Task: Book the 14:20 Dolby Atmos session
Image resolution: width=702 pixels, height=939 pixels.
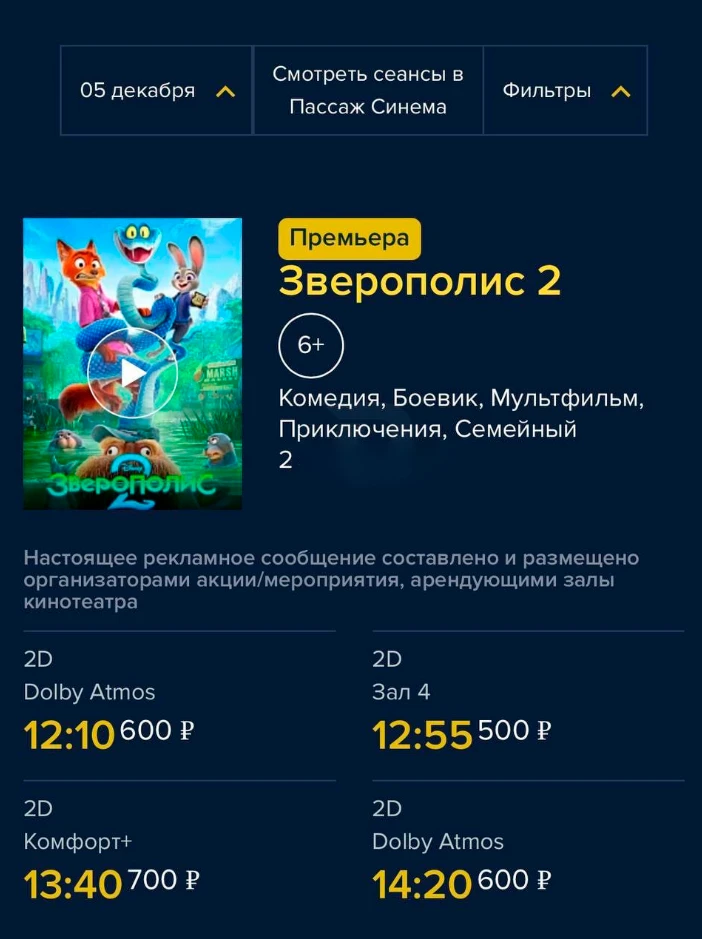Action: pos(423,884)
